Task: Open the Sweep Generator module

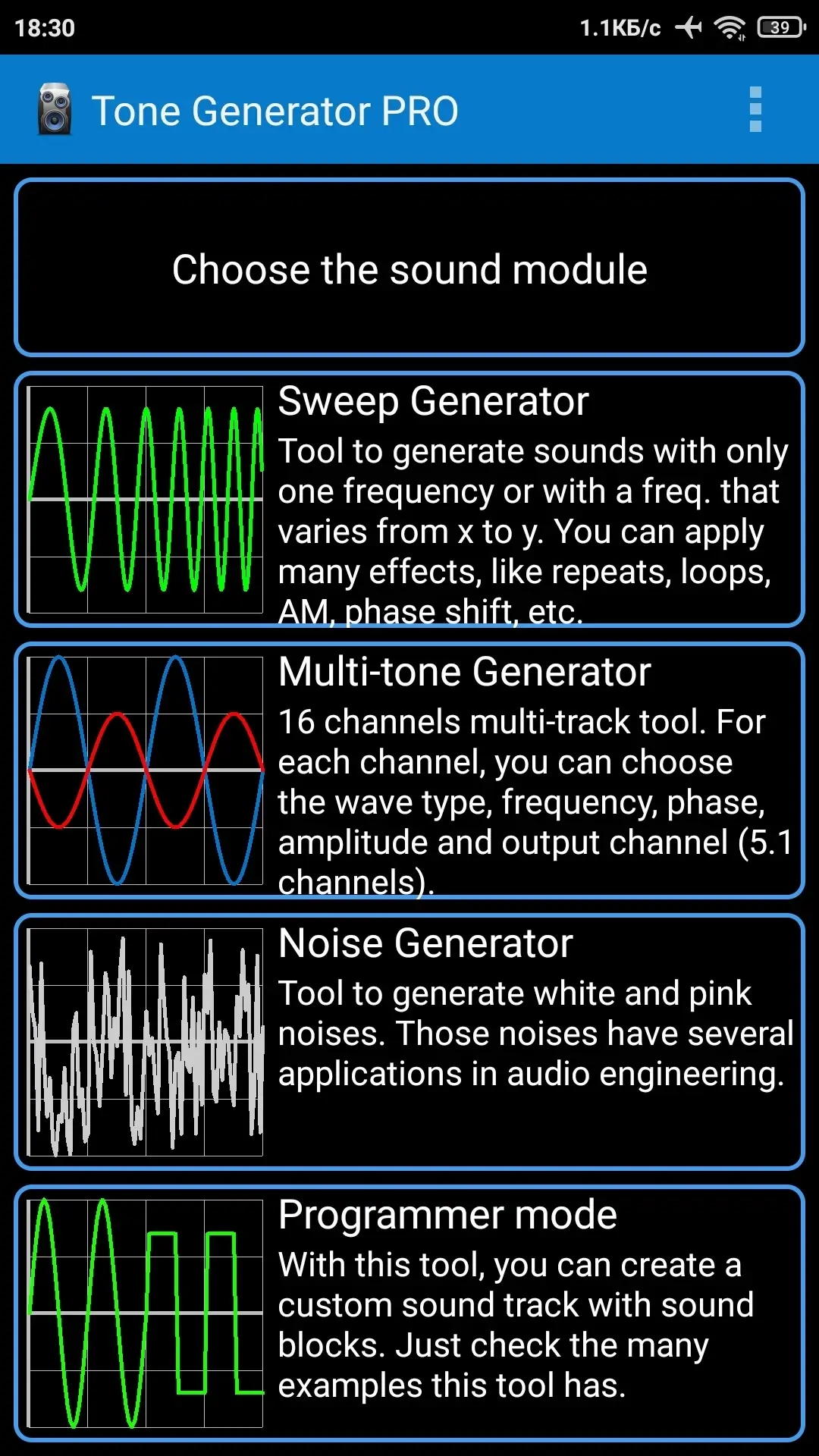Action: 409,500
